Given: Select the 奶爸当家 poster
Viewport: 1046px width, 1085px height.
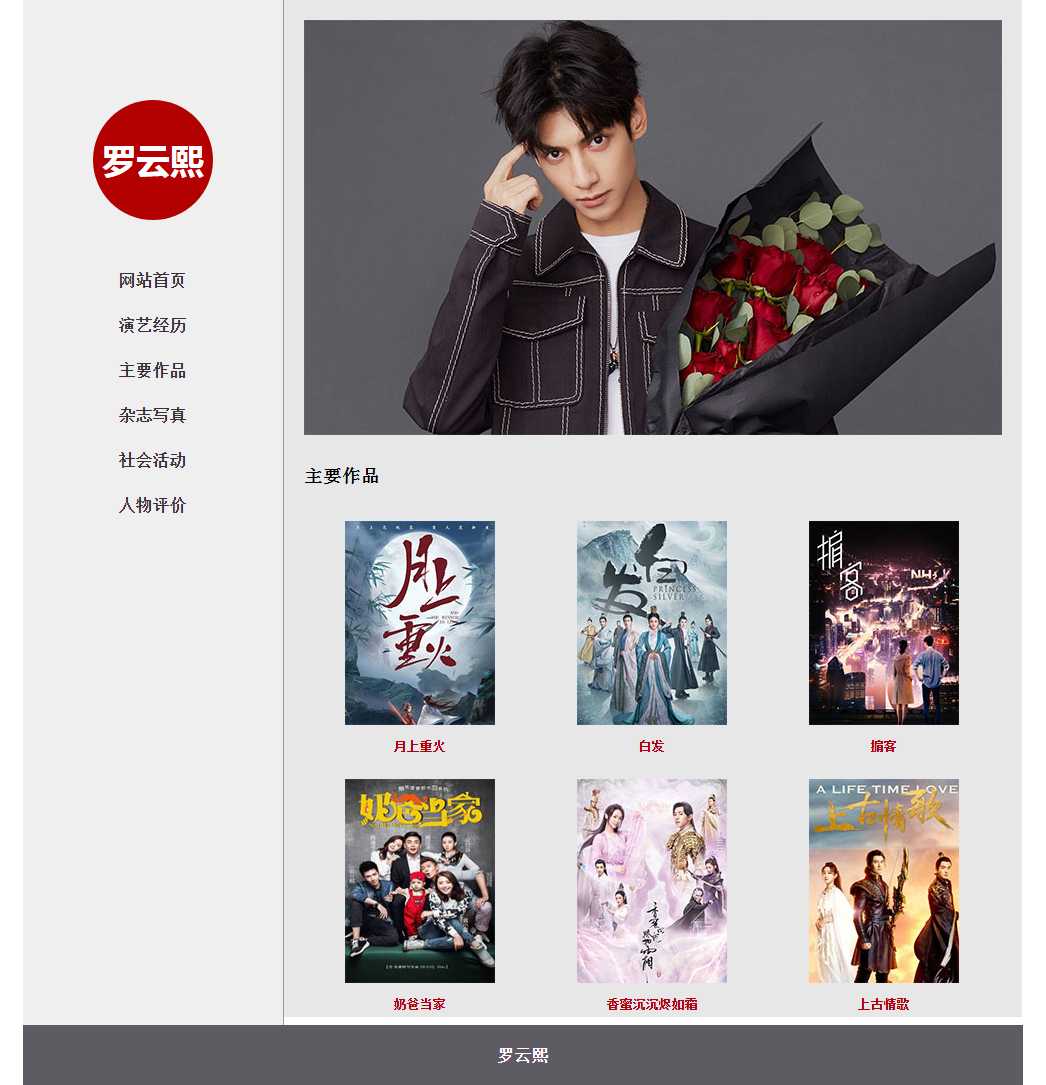Looking at the screenshot, I should click(x=420, y=880).
